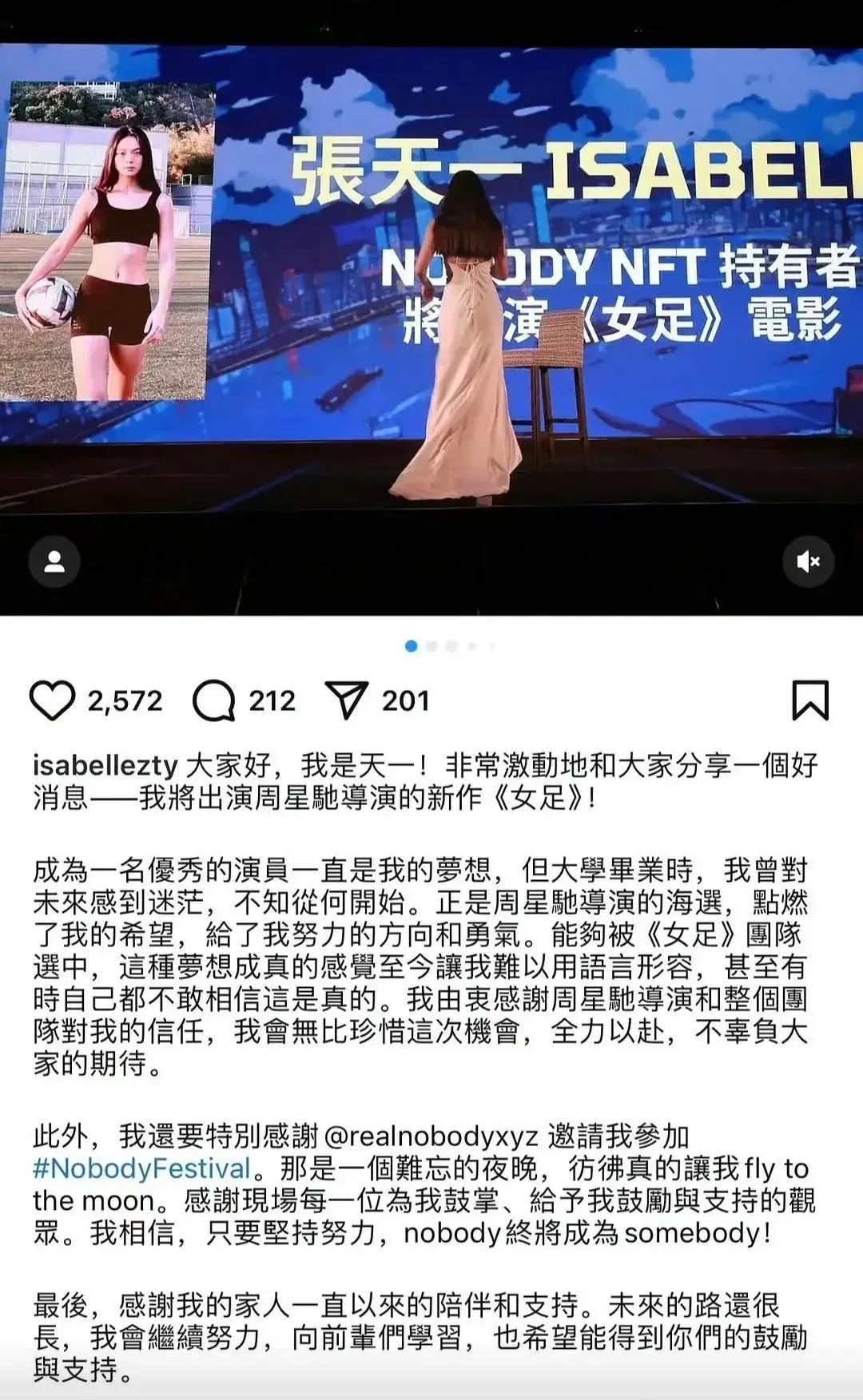Tap the first carousel indicator dot
The width and height of the screenshot is (863, 1400).
411,644
